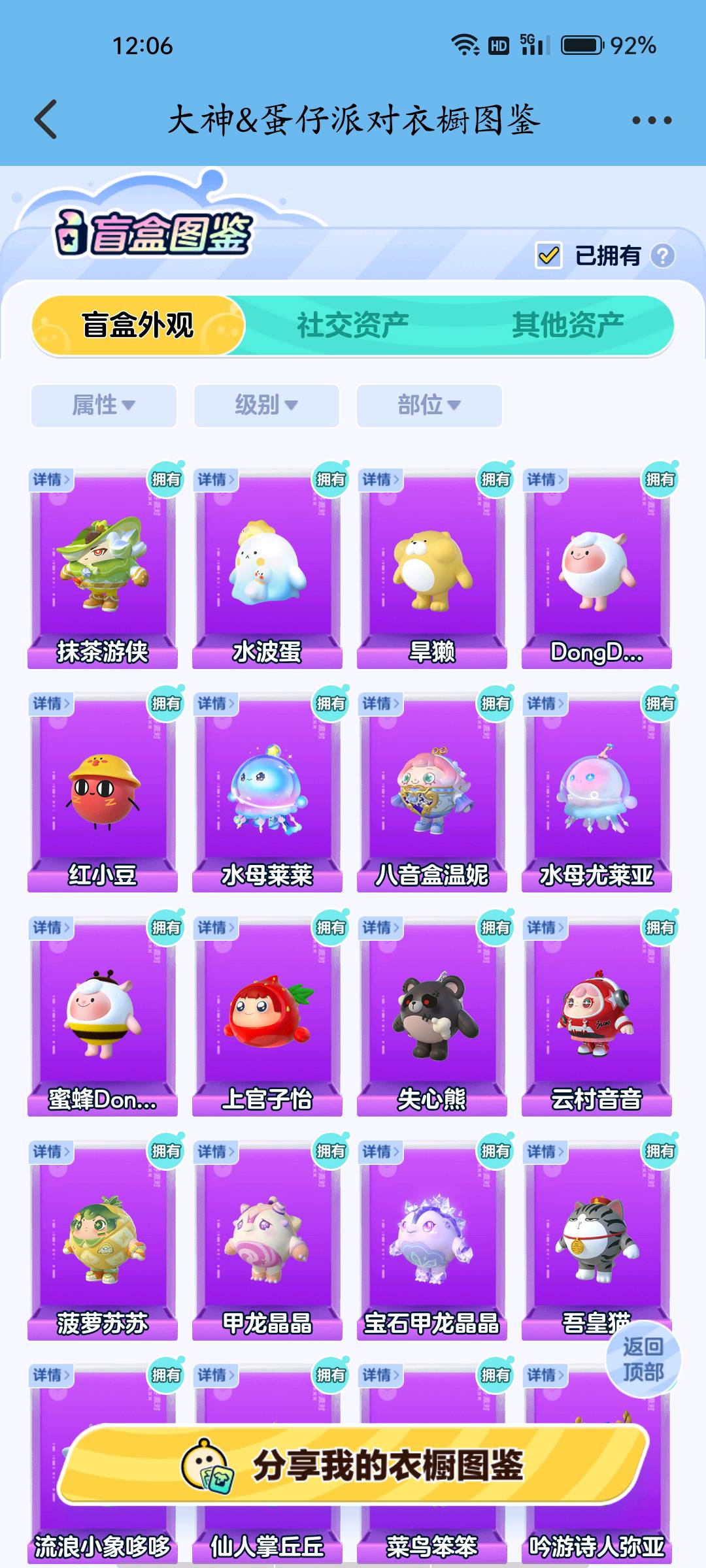Open the 云村音音 costume card

(597, 1016)
